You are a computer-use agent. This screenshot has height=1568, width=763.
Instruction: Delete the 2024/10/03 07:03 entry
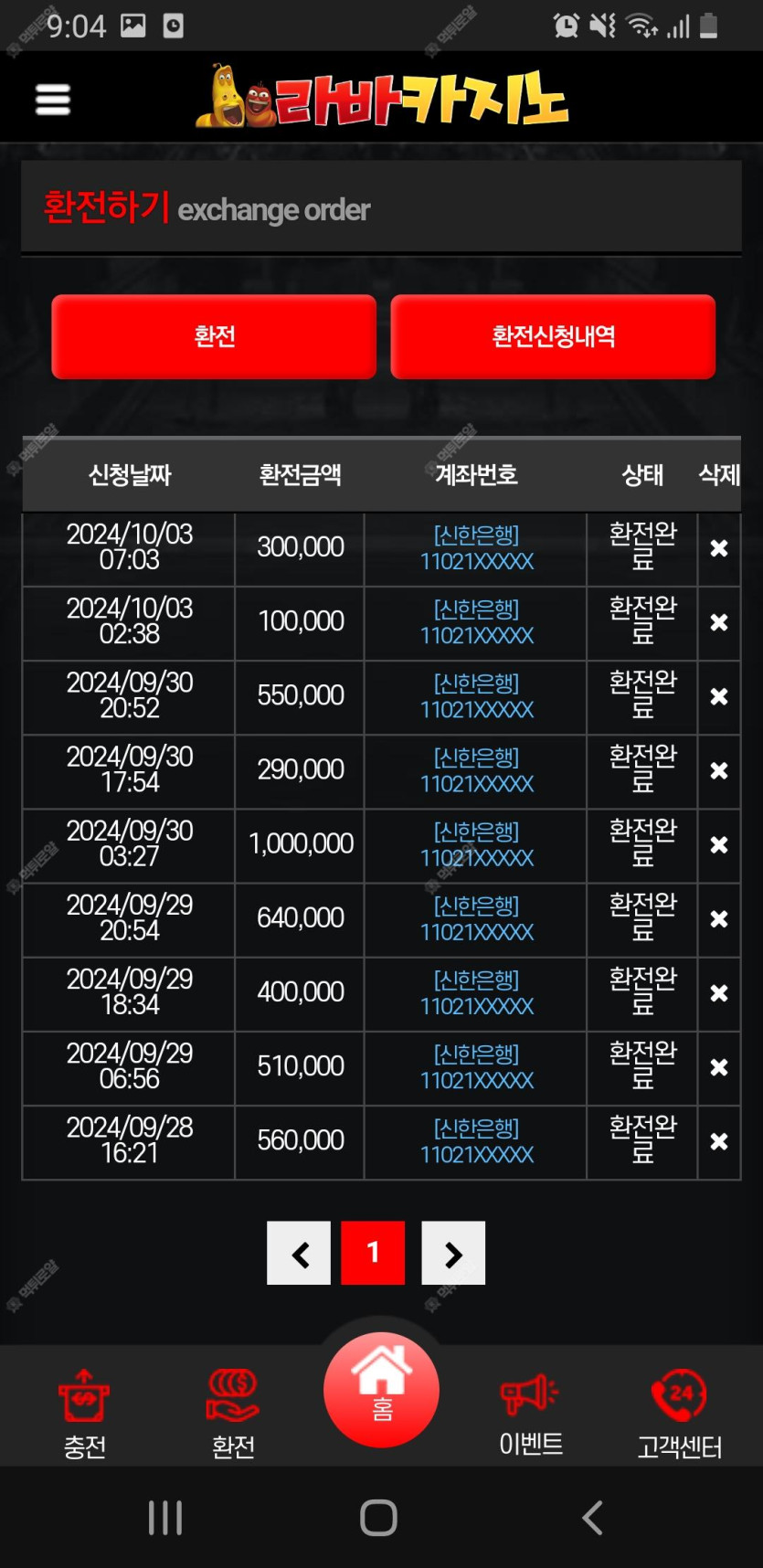tap(719, 548)
